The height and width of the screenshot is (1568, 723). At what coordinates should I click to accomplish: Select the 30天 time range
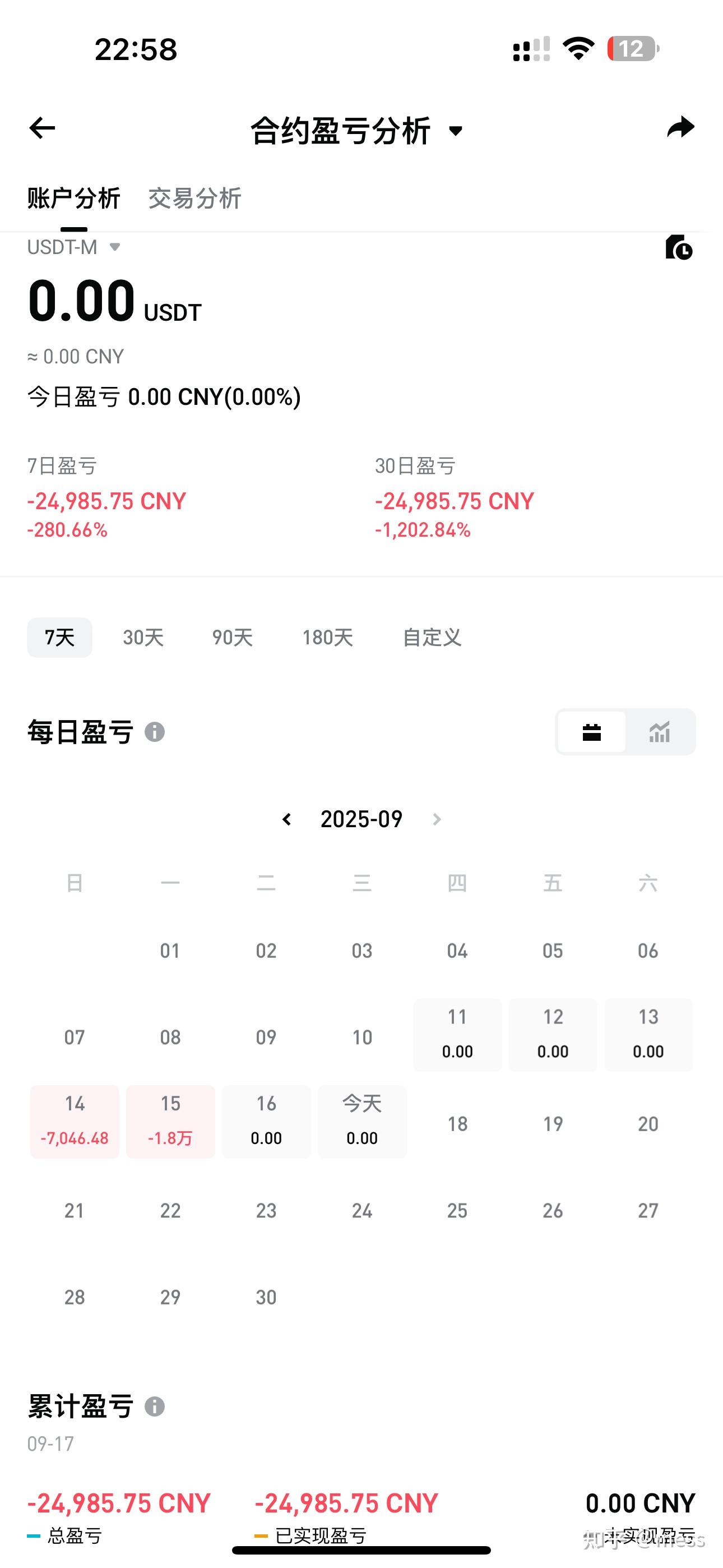(x=143, y=637)
